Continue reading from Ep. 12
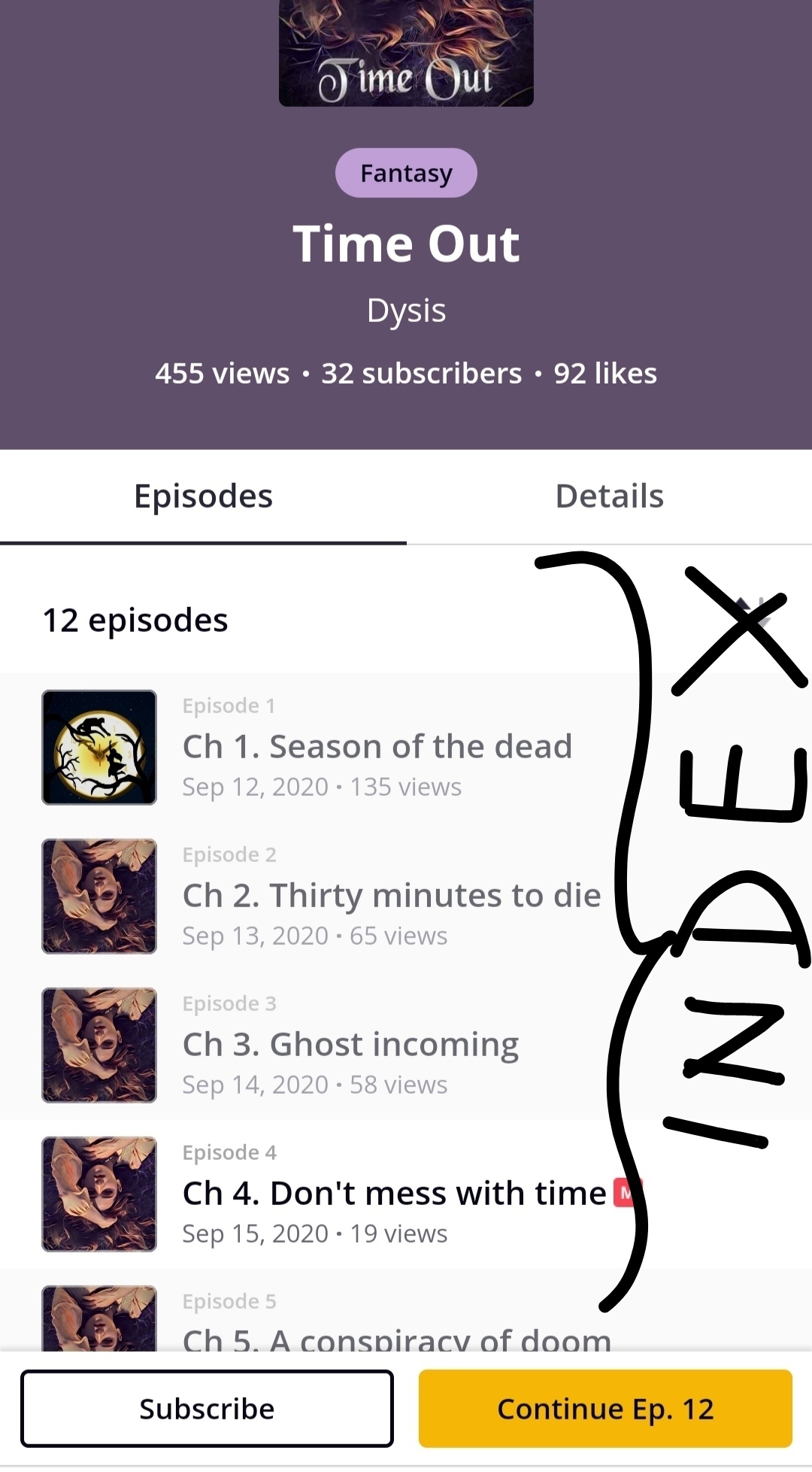The width and height of the screenshot is (812, 1472). pos(605,1409)
